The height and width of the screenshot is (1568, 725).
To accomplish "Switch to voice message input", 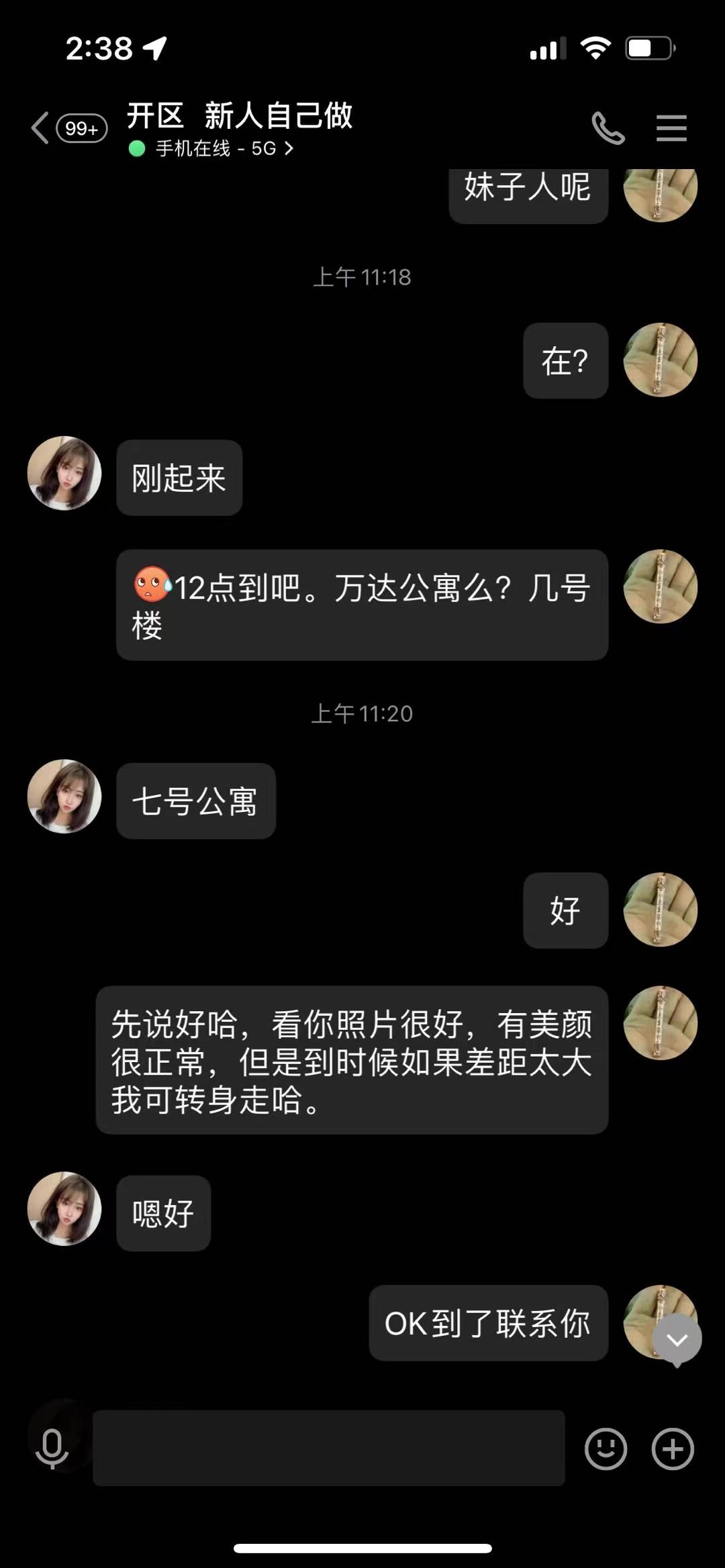I will (52, 1448).
